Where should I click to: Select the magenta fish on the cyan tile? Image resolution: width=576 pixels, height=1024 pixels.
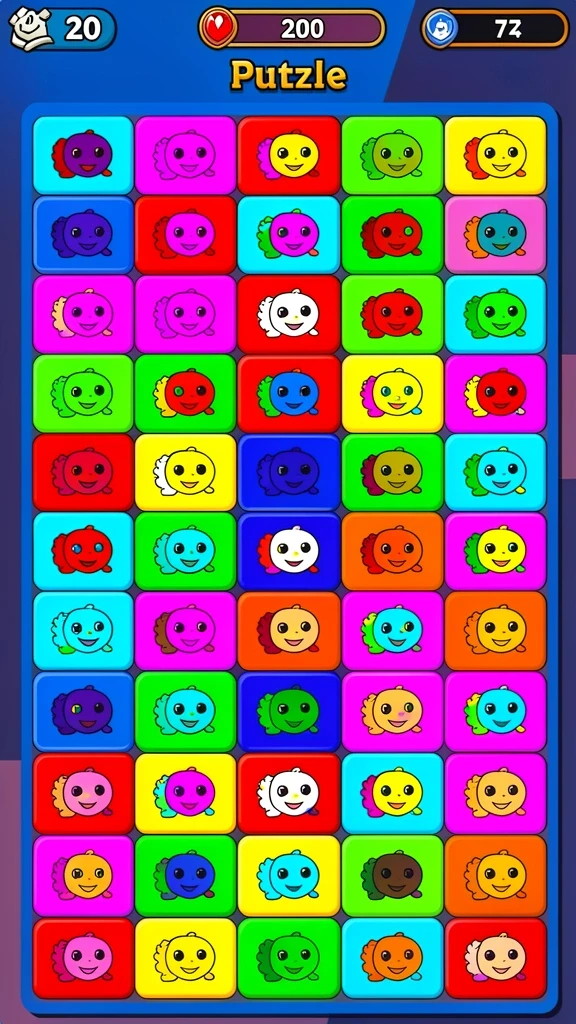(x=289, y=234)
